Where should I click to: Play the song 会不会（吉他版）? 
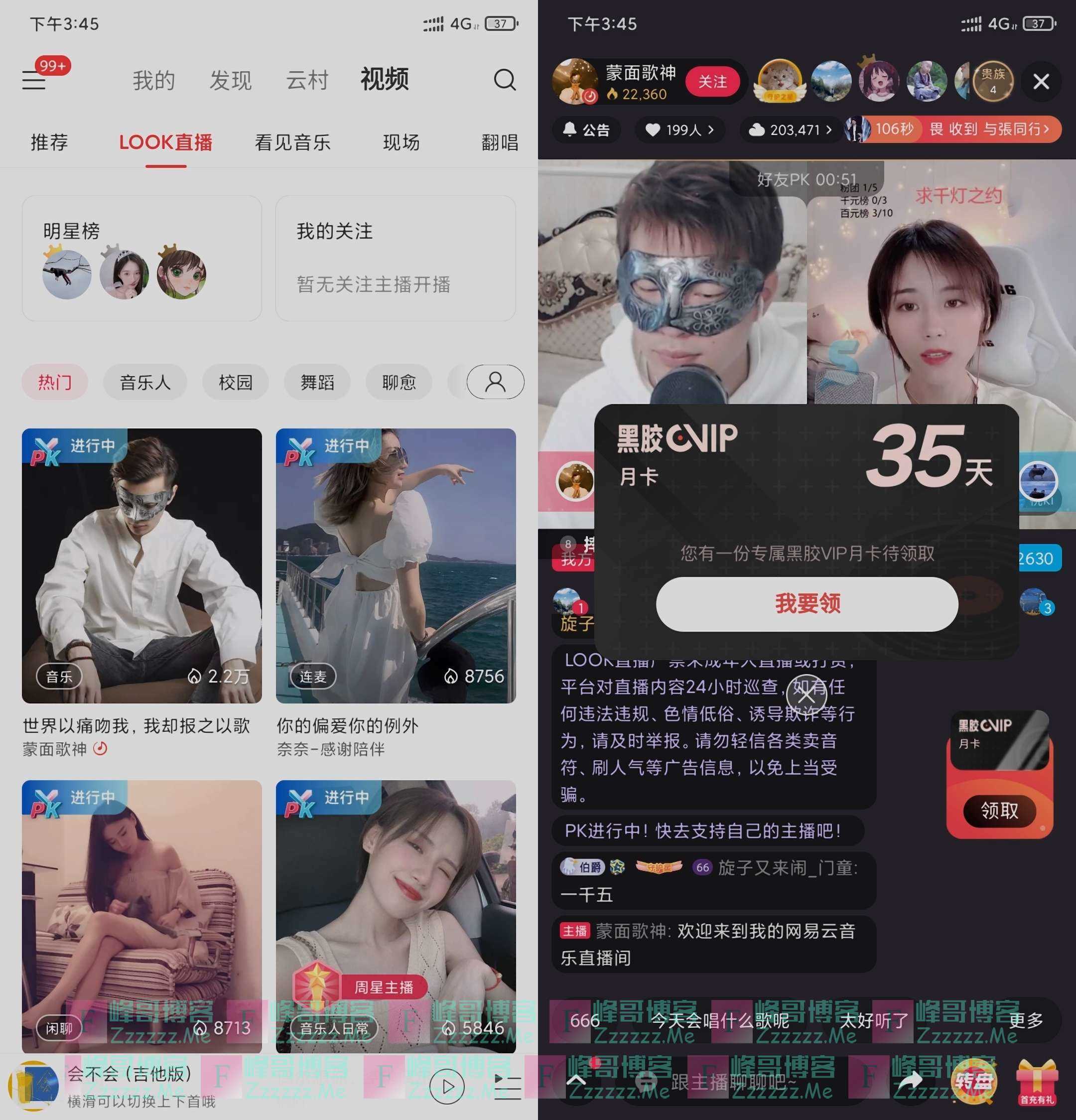446,1086
